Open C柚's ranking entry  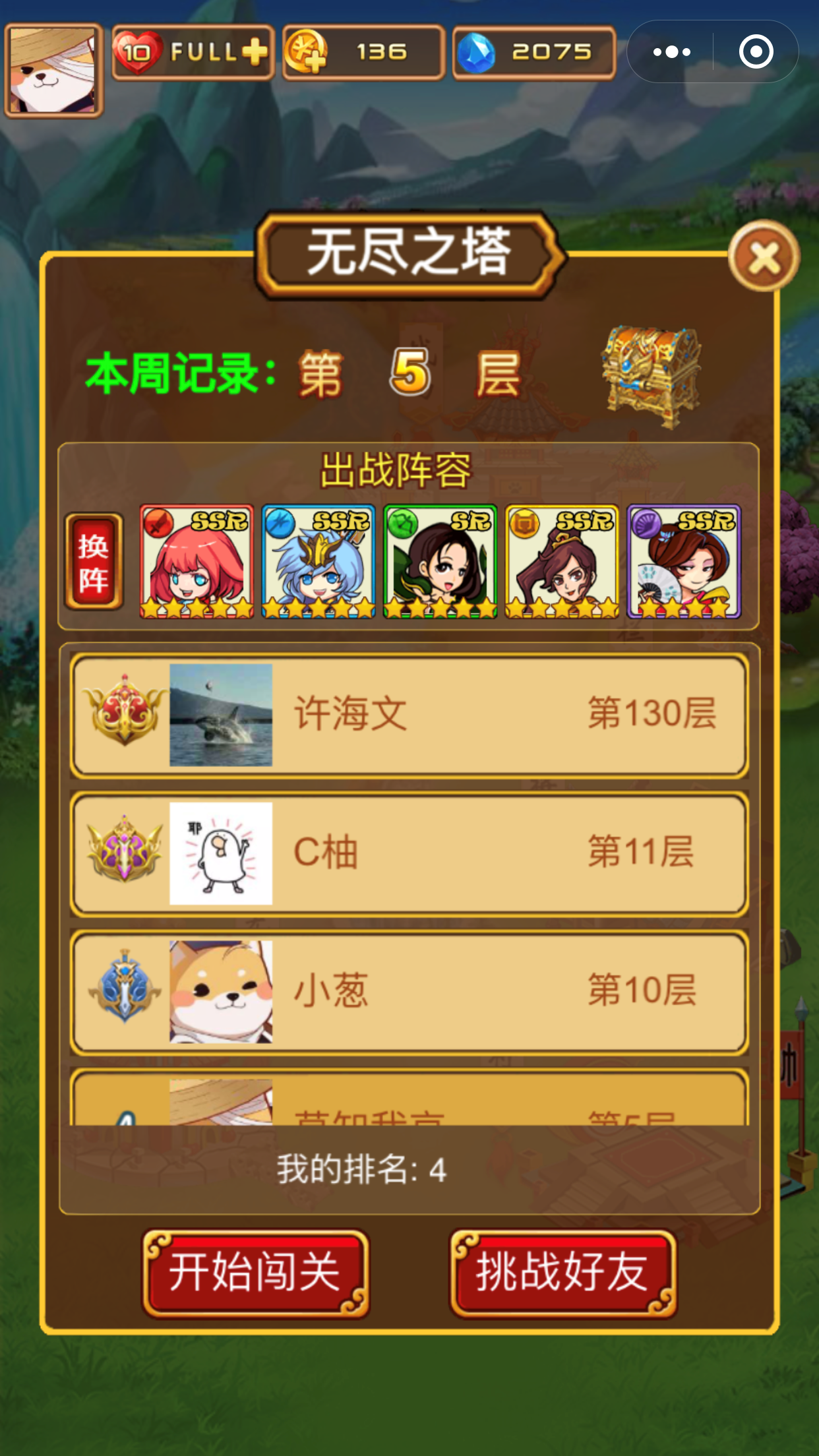[409, 853]
